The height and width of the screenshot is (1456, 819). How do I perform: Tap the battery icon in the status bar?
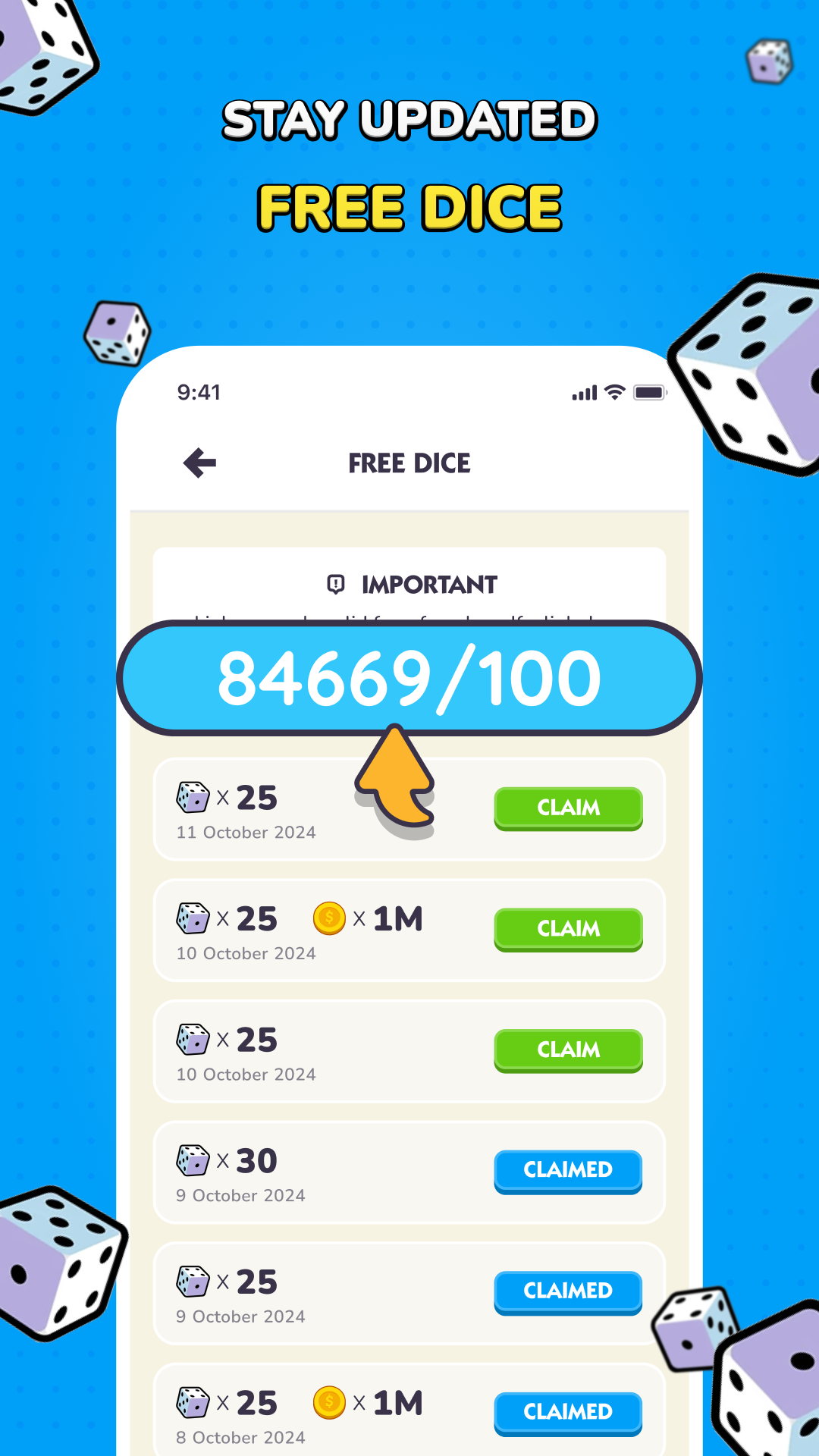(649, 393)
